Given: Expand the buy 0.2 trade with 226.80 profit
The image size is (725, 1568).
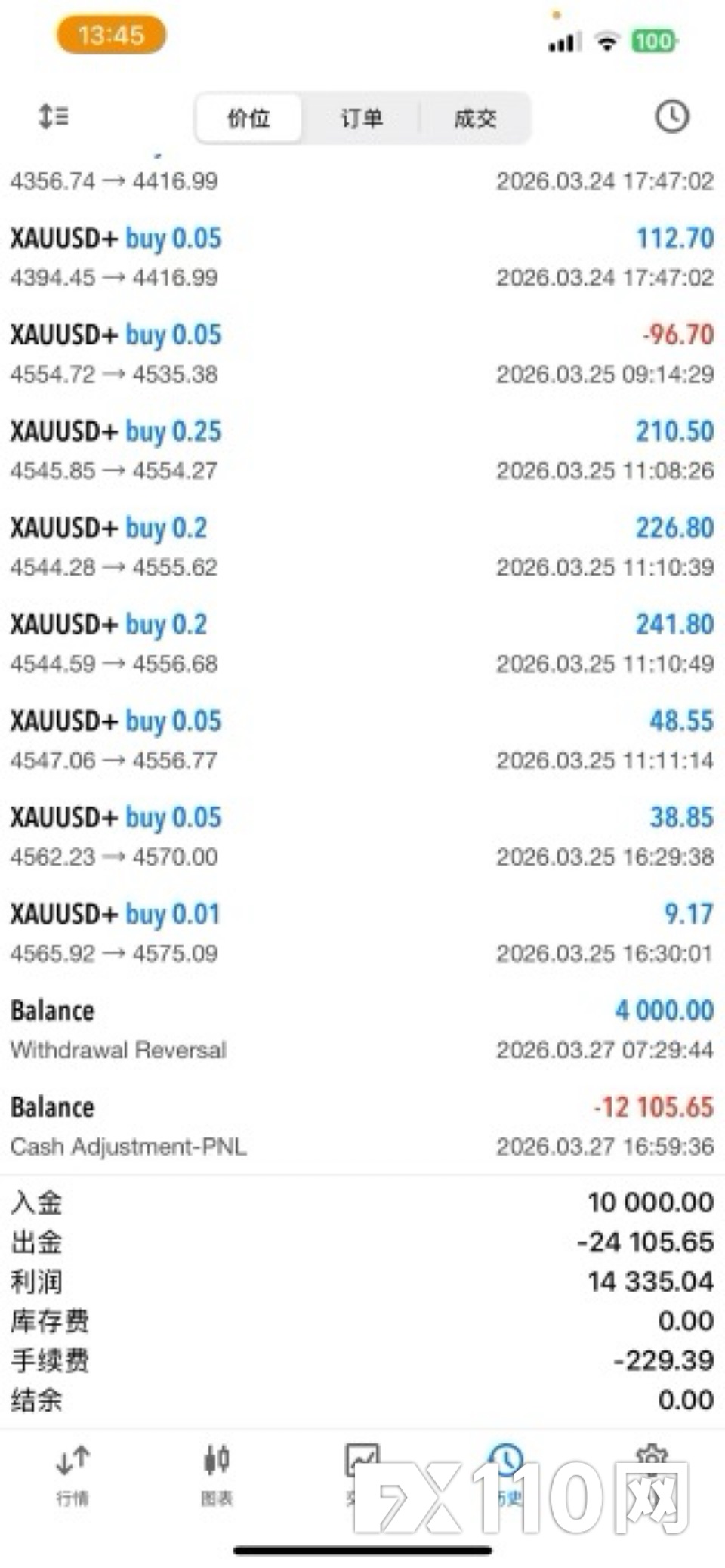Looking at the screenshot, I should [362, 547].
